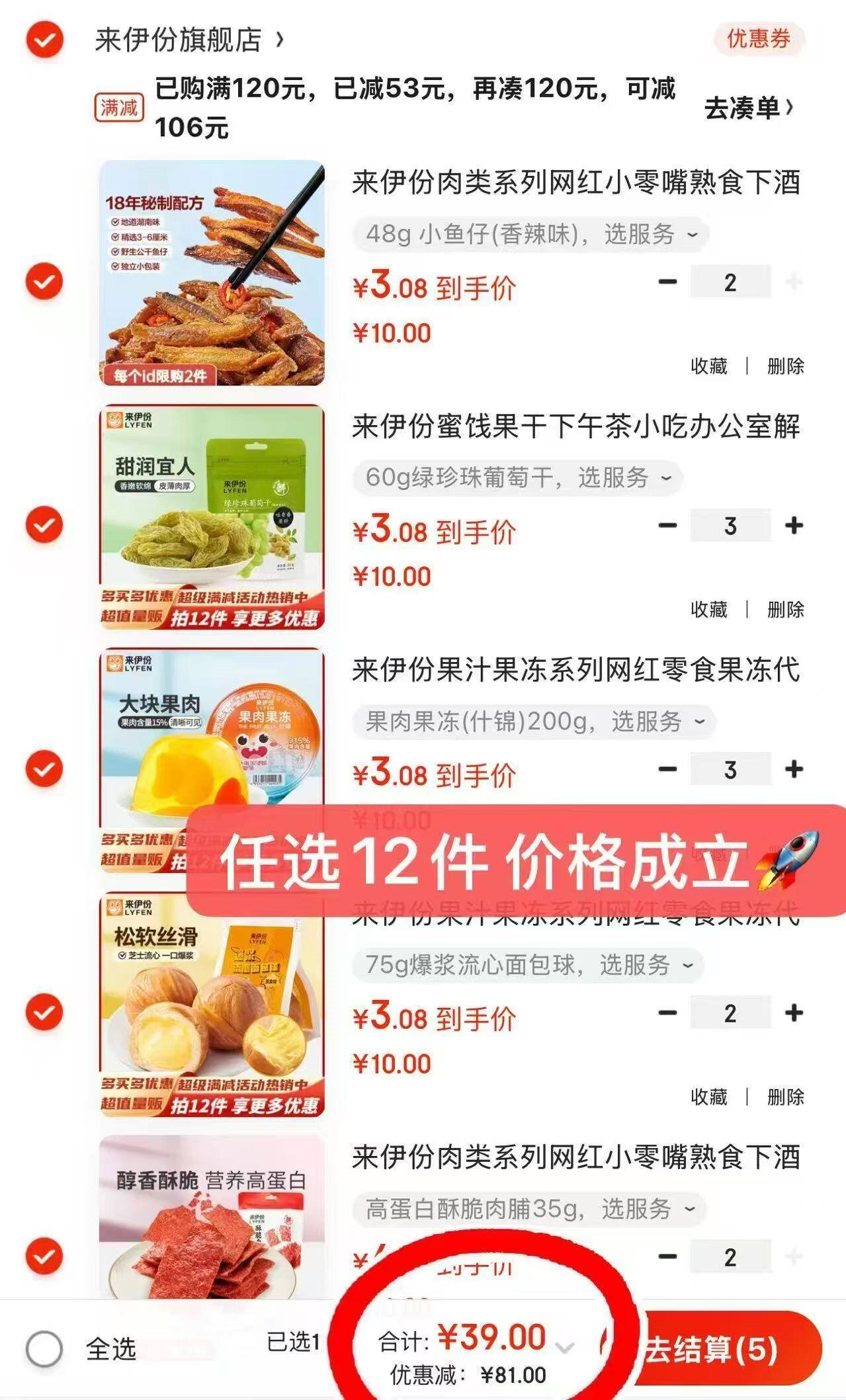
Task: Open the 优惠券 coupon button
Action: (x=758, y=39)
